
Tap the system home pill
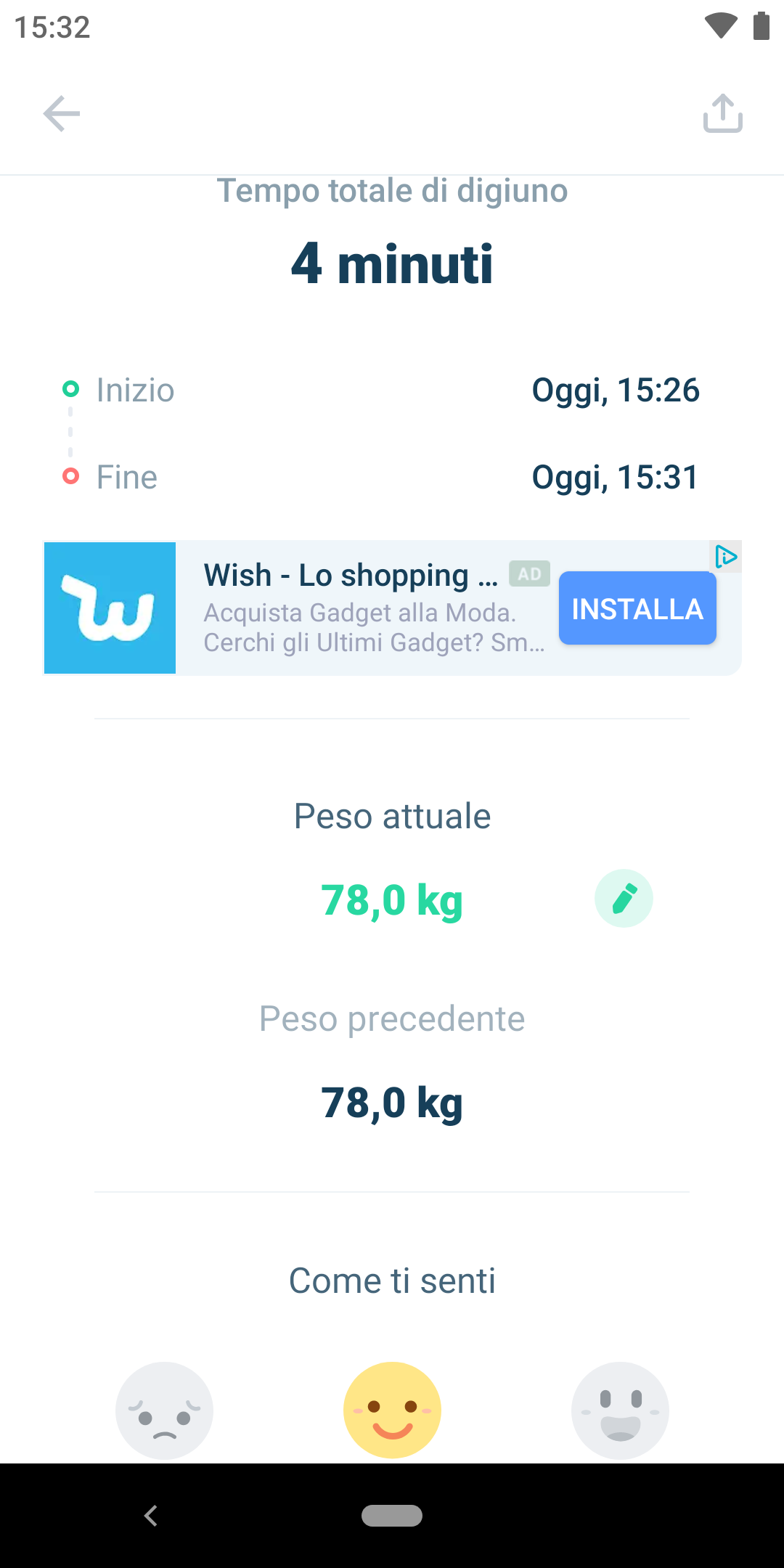(x=392, y=1516)
